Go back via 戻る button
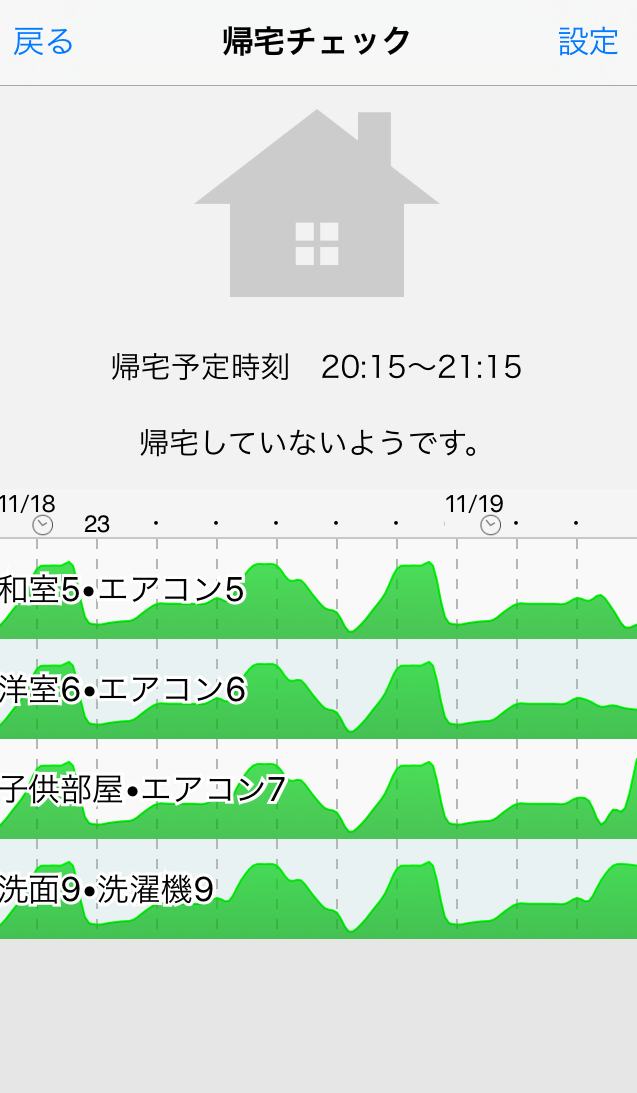Image resolution: width=637 pixels, height=1093 pixels. [44, 42]
